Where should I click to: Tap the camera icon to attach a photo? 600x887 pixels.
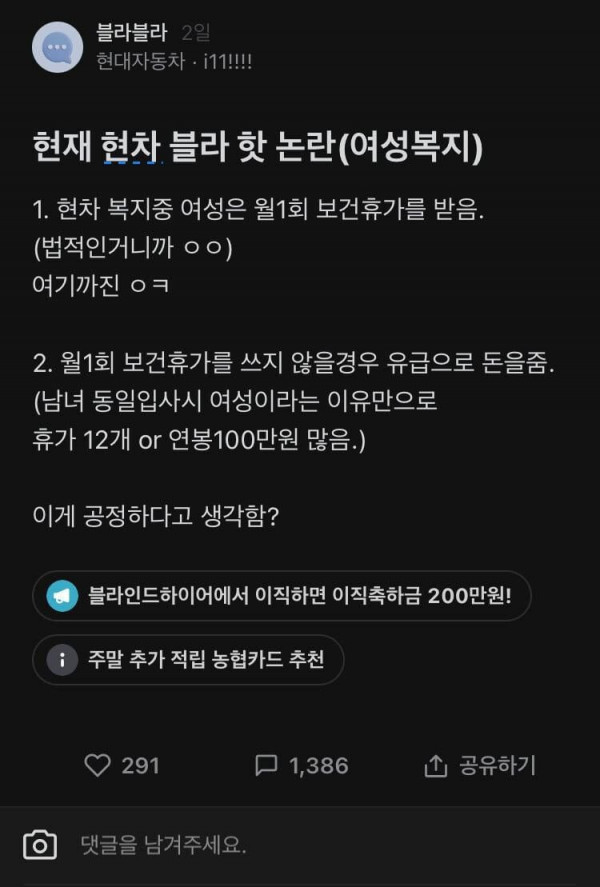39,845
